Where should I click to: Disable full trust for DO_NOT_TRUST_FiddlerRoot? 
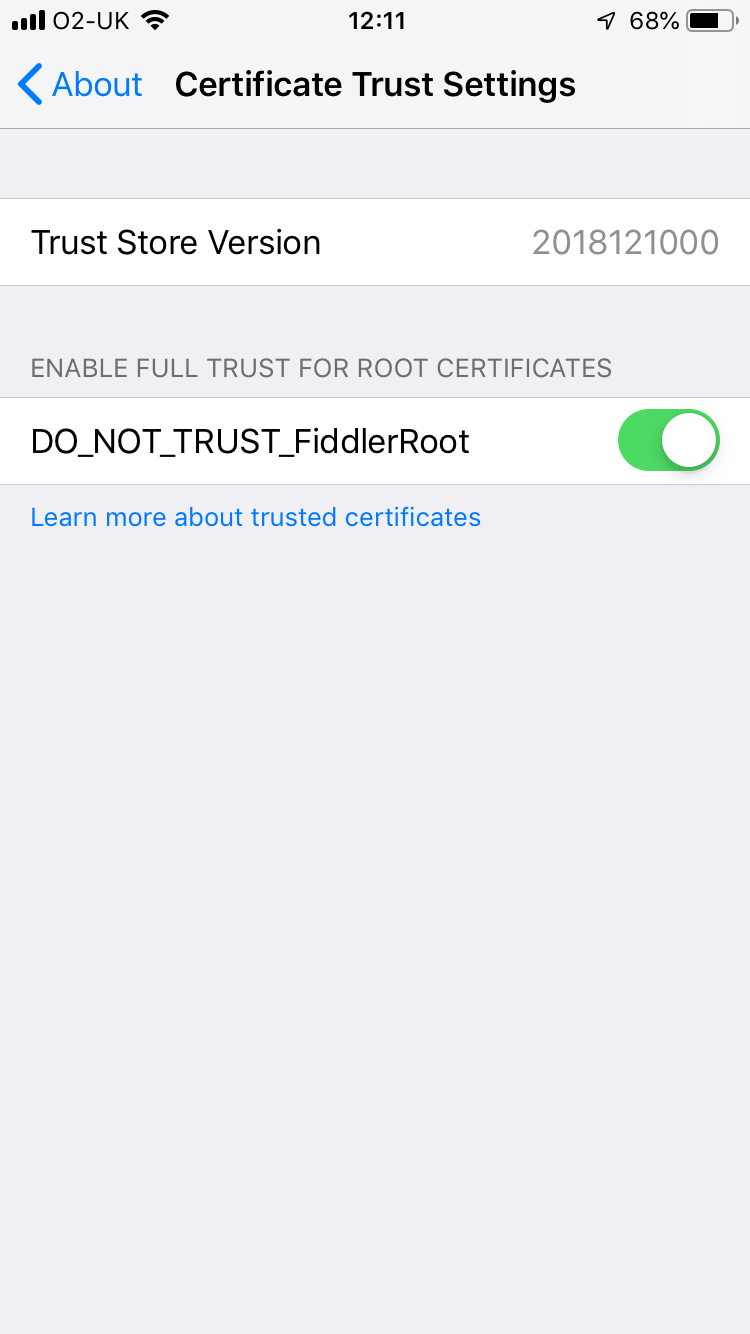tap(668, 440)
